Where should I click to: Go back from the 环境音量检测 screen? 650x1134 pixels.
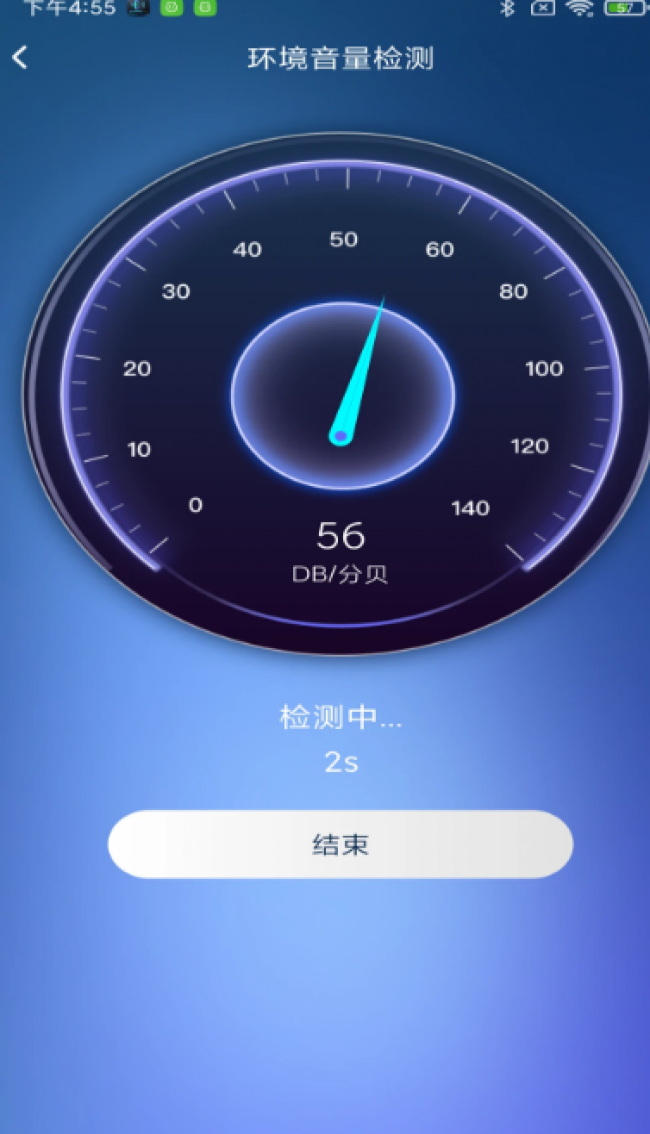pos(20,58)
